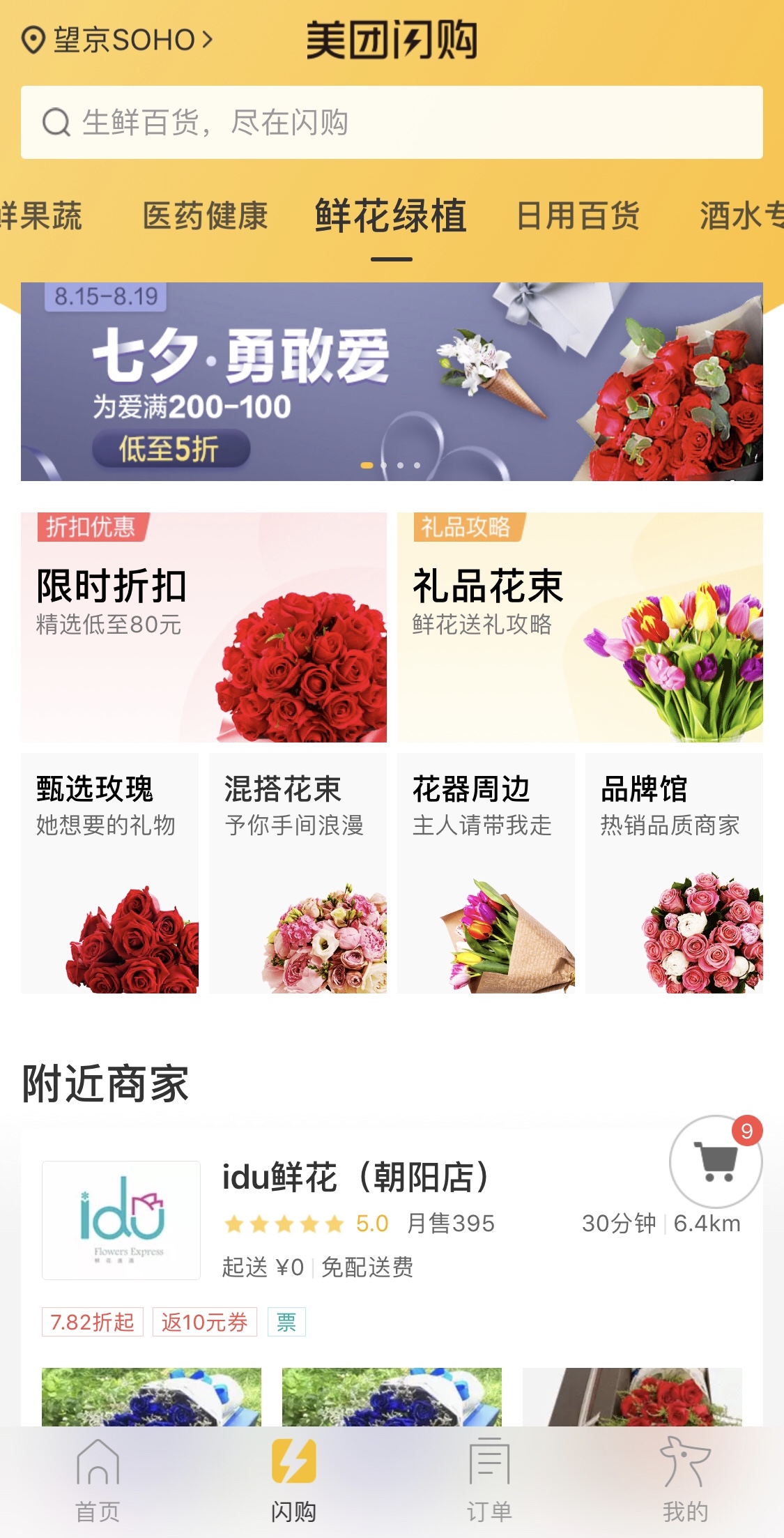The image size is (784, 1538).
Task: Open the 七夕·勇敢爱 promotion banner
Action: click(x=392, y=381)
